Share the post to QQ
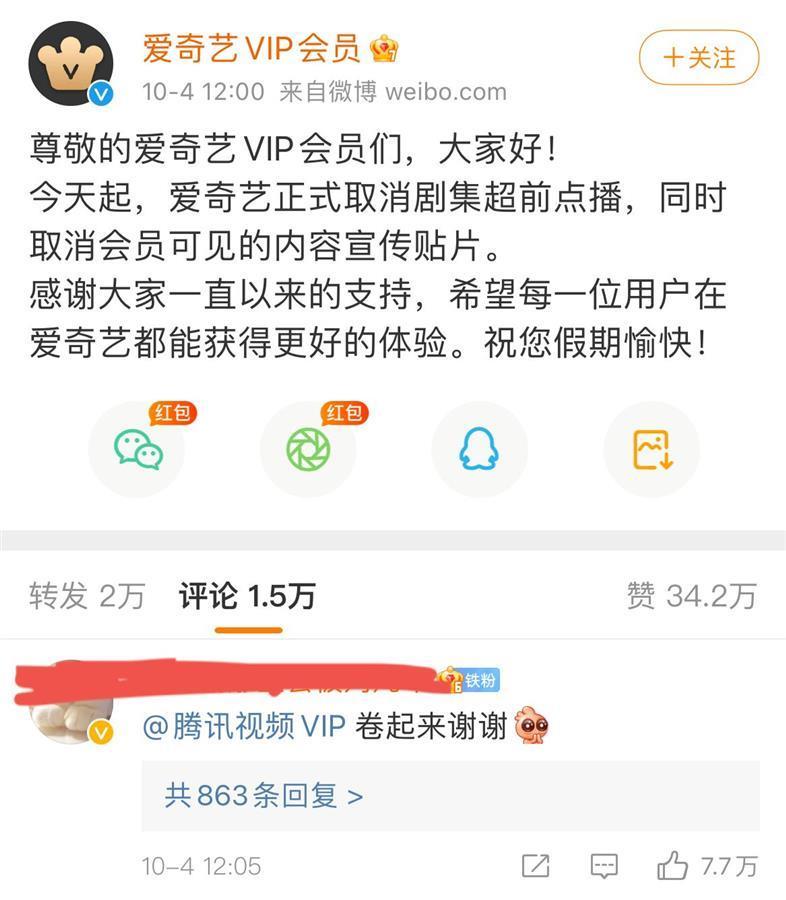The width and height of the screenshot is (786, 900). pyautogui.click(x=479, y=449)
